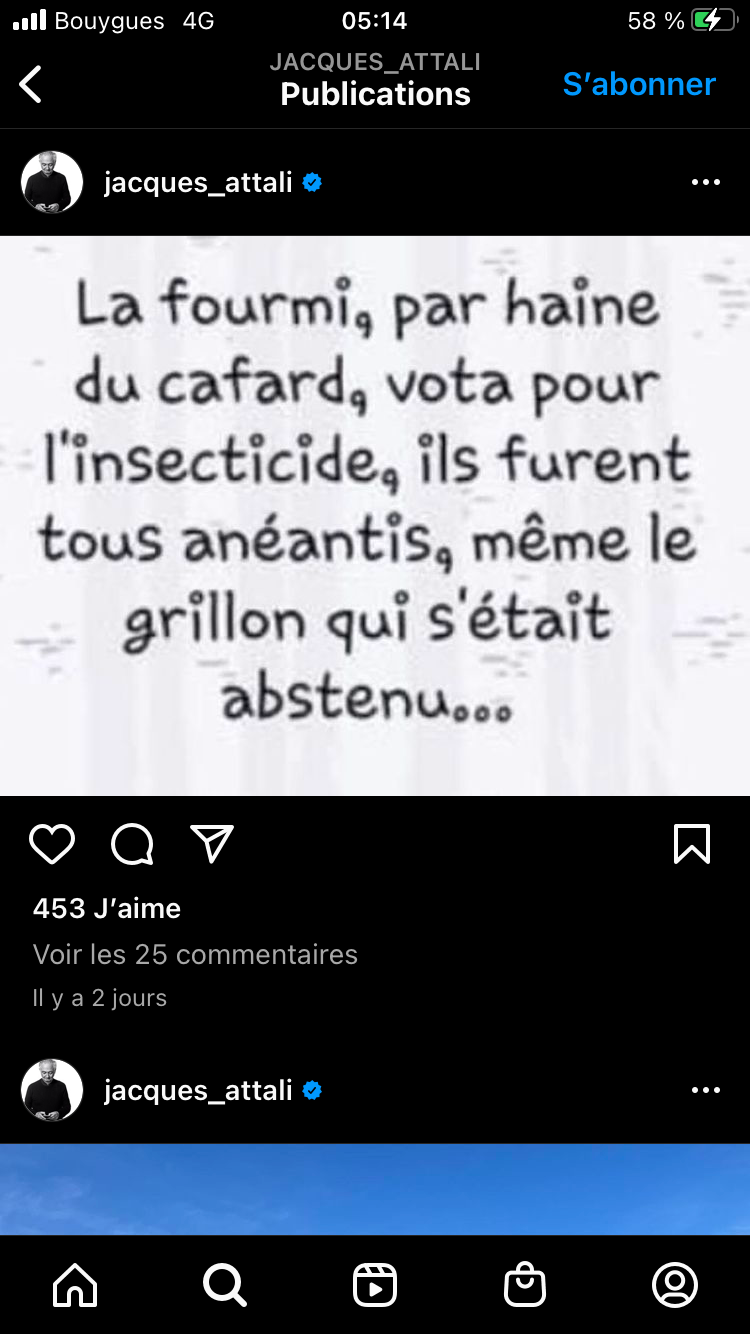Switch to the Home tab

tap(76, 1285)
